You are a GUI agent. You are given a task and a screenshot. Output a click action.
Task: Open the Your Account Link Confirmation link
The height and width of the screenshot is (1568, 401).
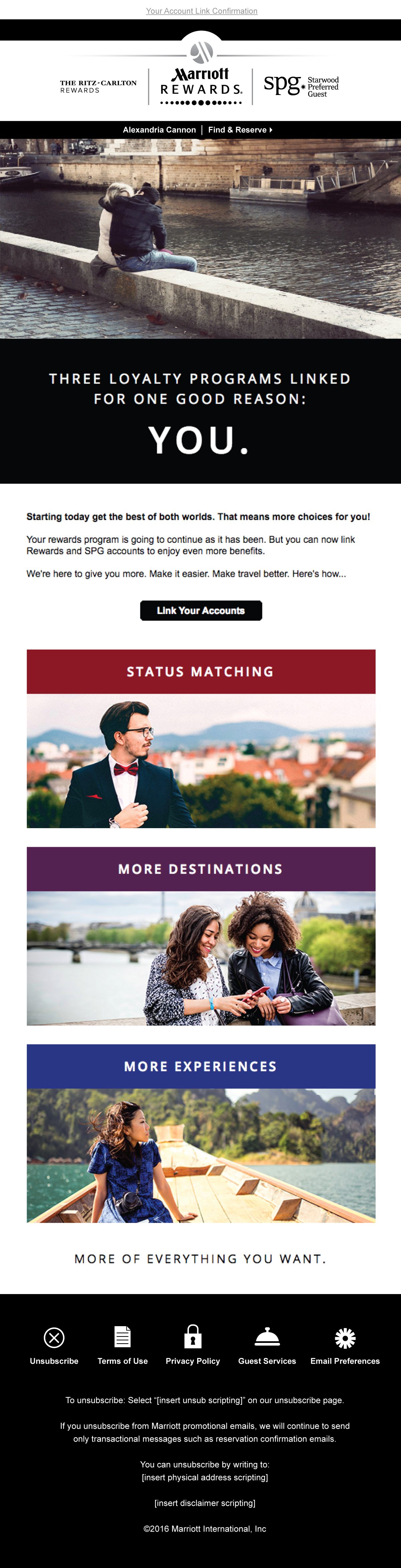(202, 11)
